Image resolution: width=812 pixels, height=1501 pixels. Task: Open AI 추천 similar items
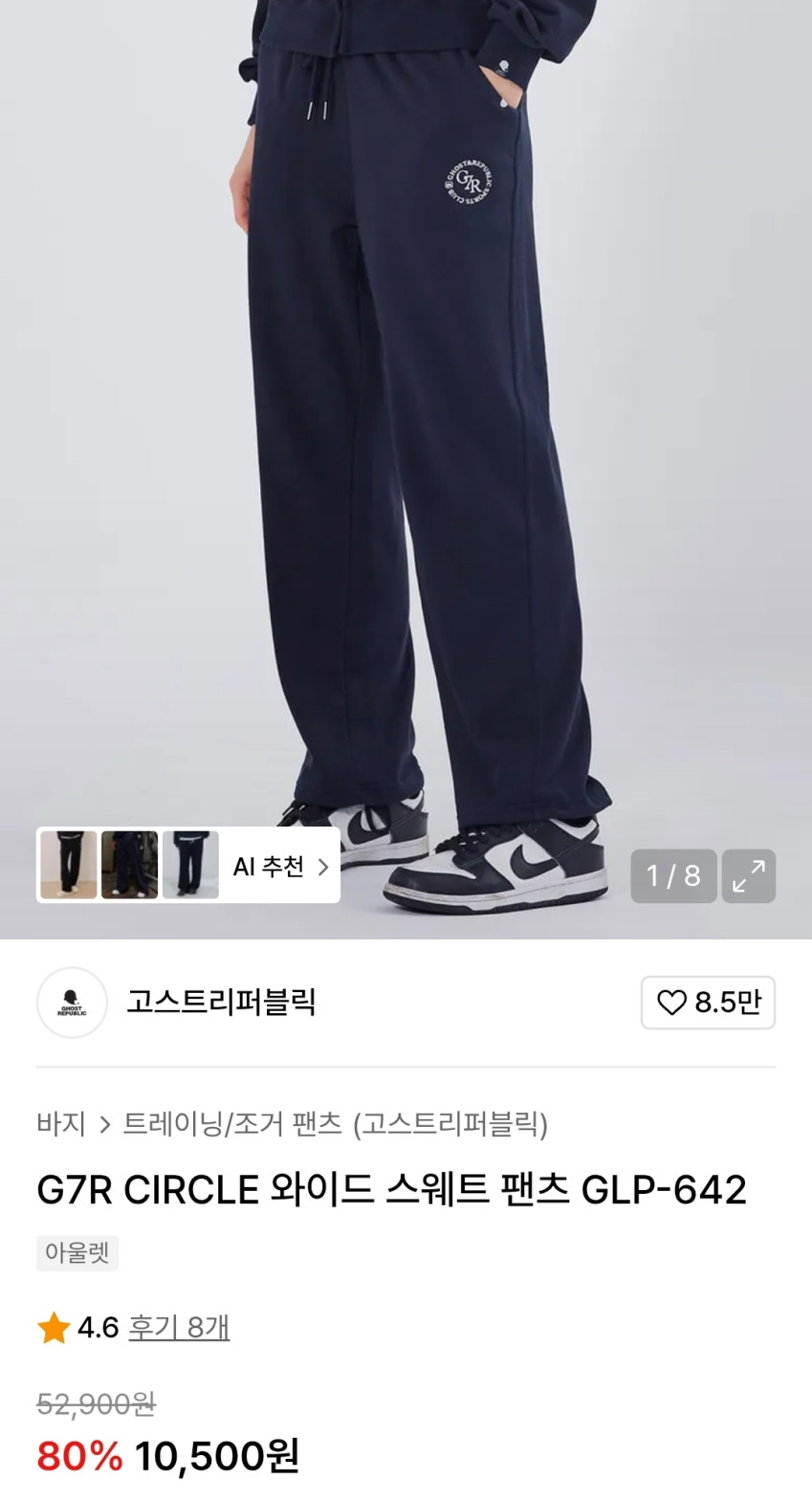pos(281,867)
